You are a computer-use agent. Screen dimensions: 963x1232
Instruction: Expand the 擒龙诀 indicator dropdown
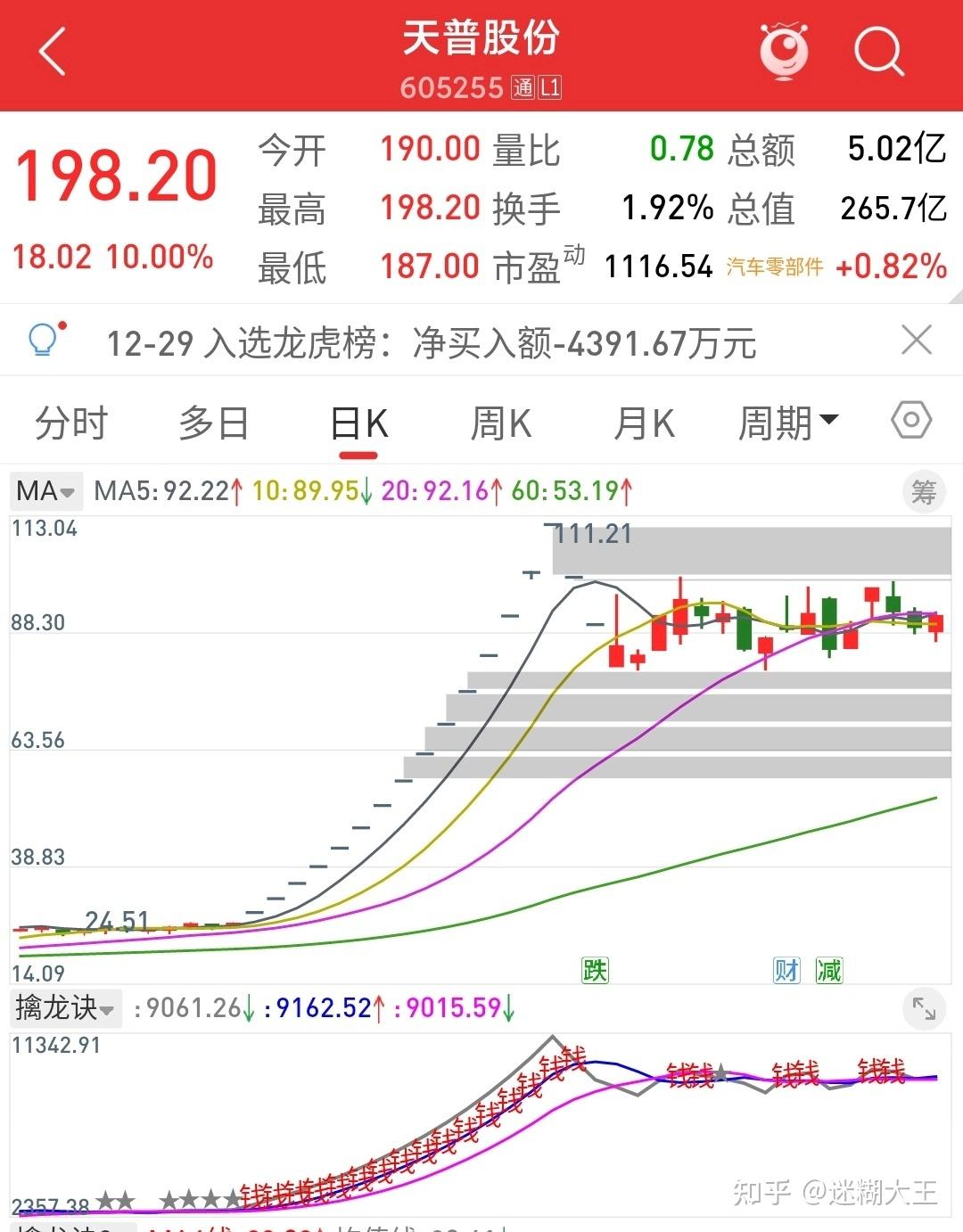[65, 1008]
